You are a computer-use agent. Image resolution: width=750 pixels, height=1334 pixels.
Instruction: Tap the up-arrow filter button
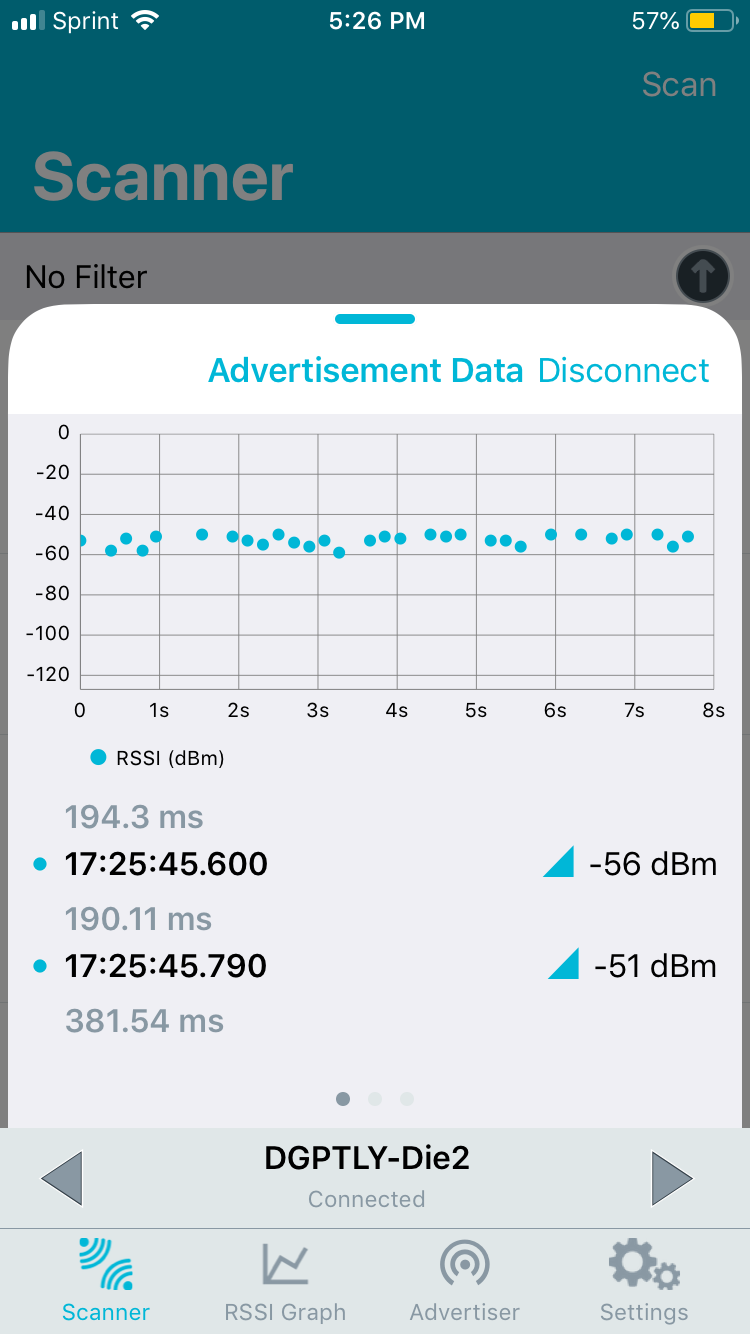coord(702,276)
